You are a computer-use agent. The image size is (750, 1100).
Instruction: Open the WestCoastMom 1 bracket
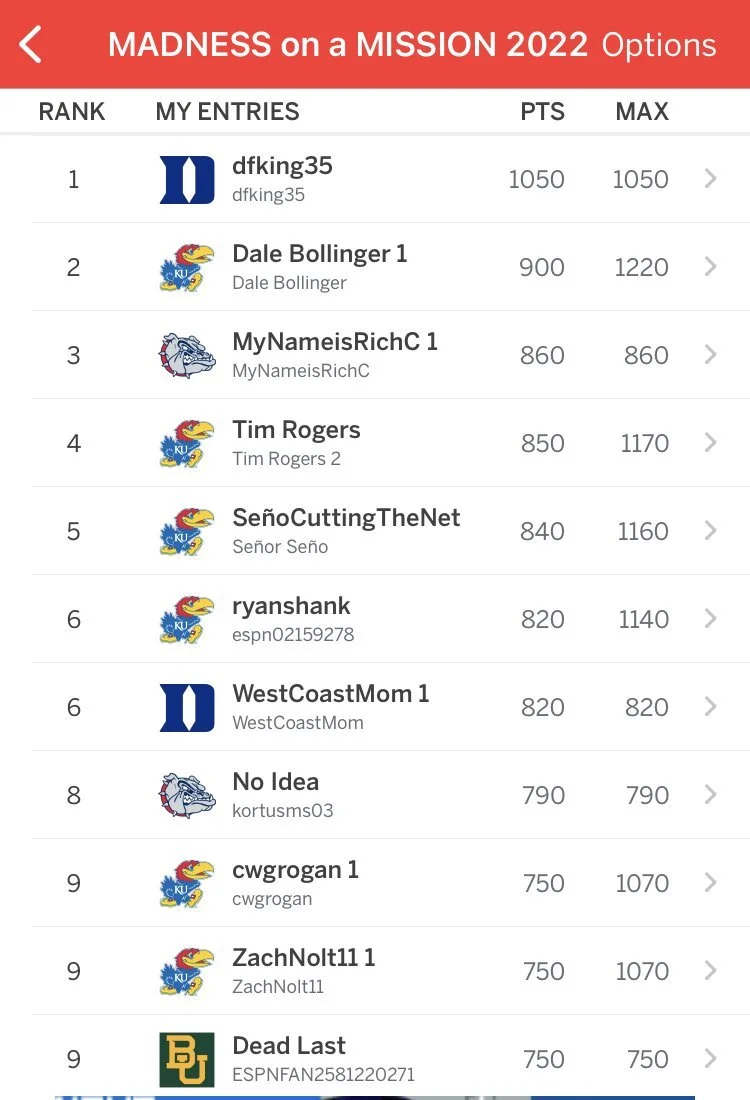(375, 707)
